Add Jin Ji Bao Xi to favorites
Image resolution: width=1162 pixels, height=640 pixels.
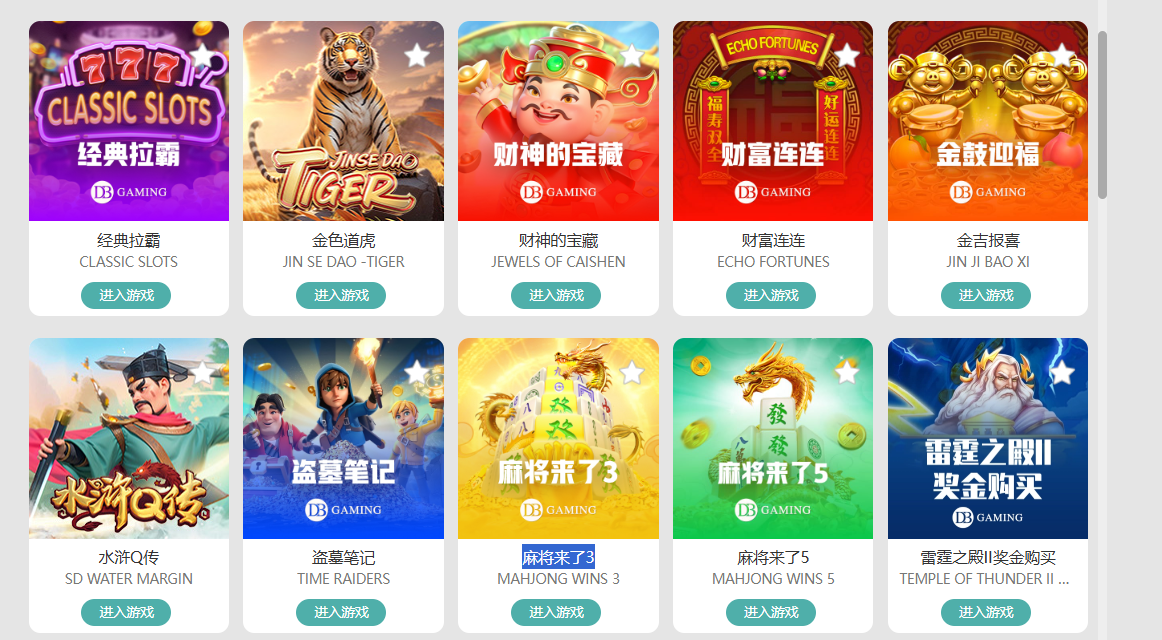point(1062,55)
